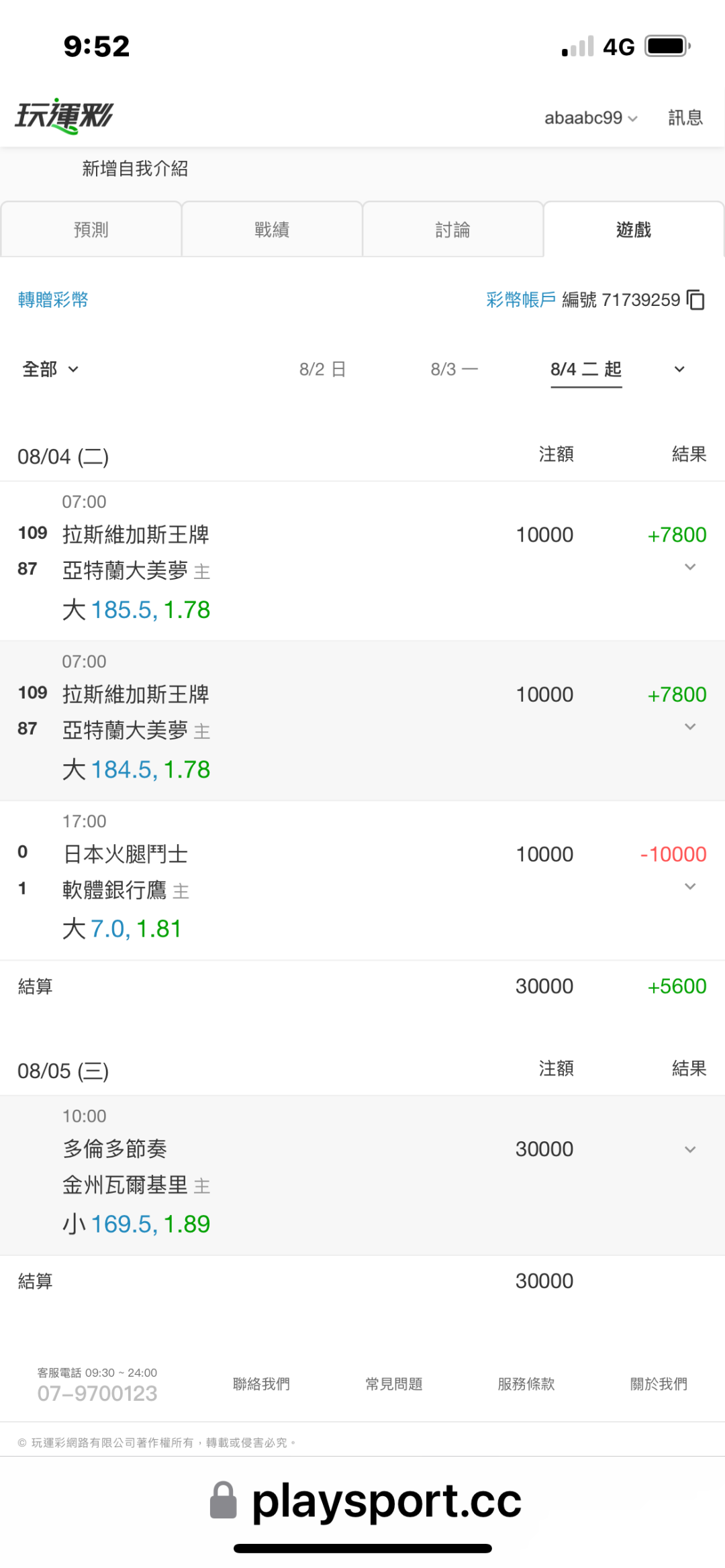The image size is (725, 1568).
Task: Expand the date picker chevron
Action: tap(679, 369)
